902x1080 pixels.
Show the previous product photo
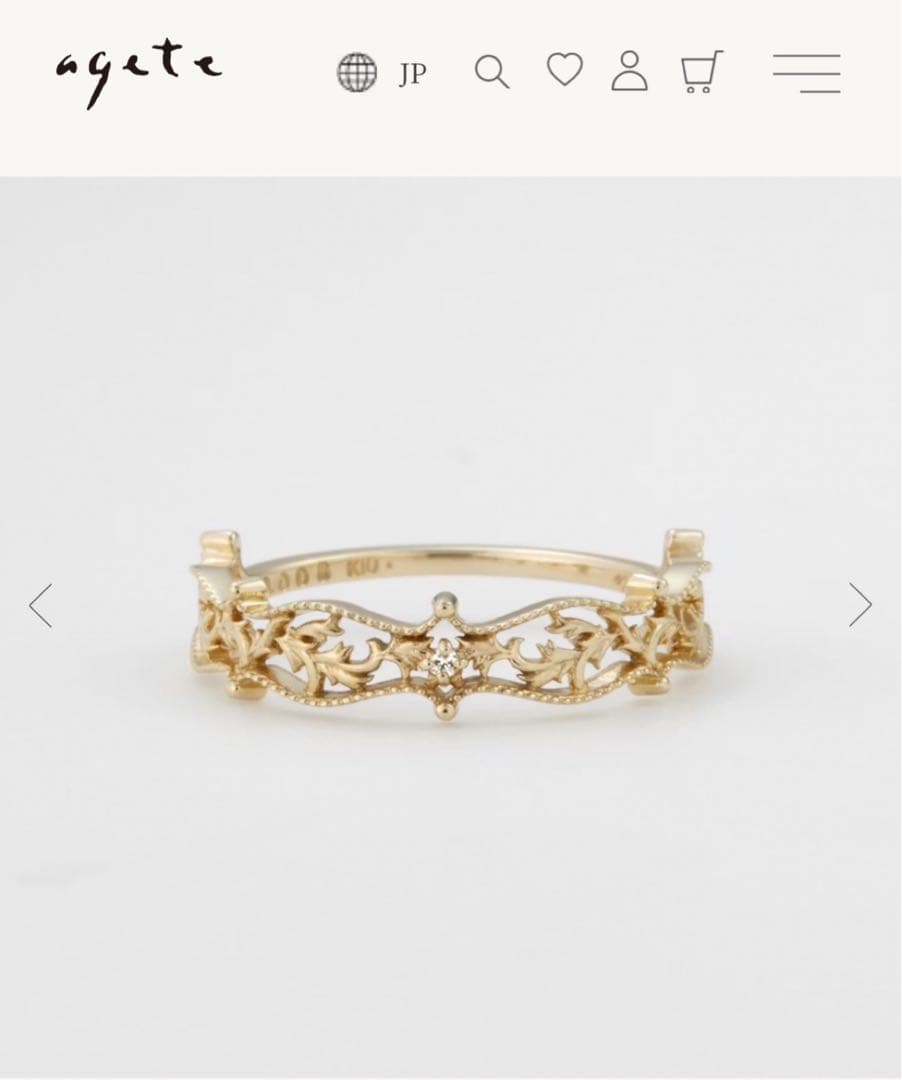tap(39, 604)
